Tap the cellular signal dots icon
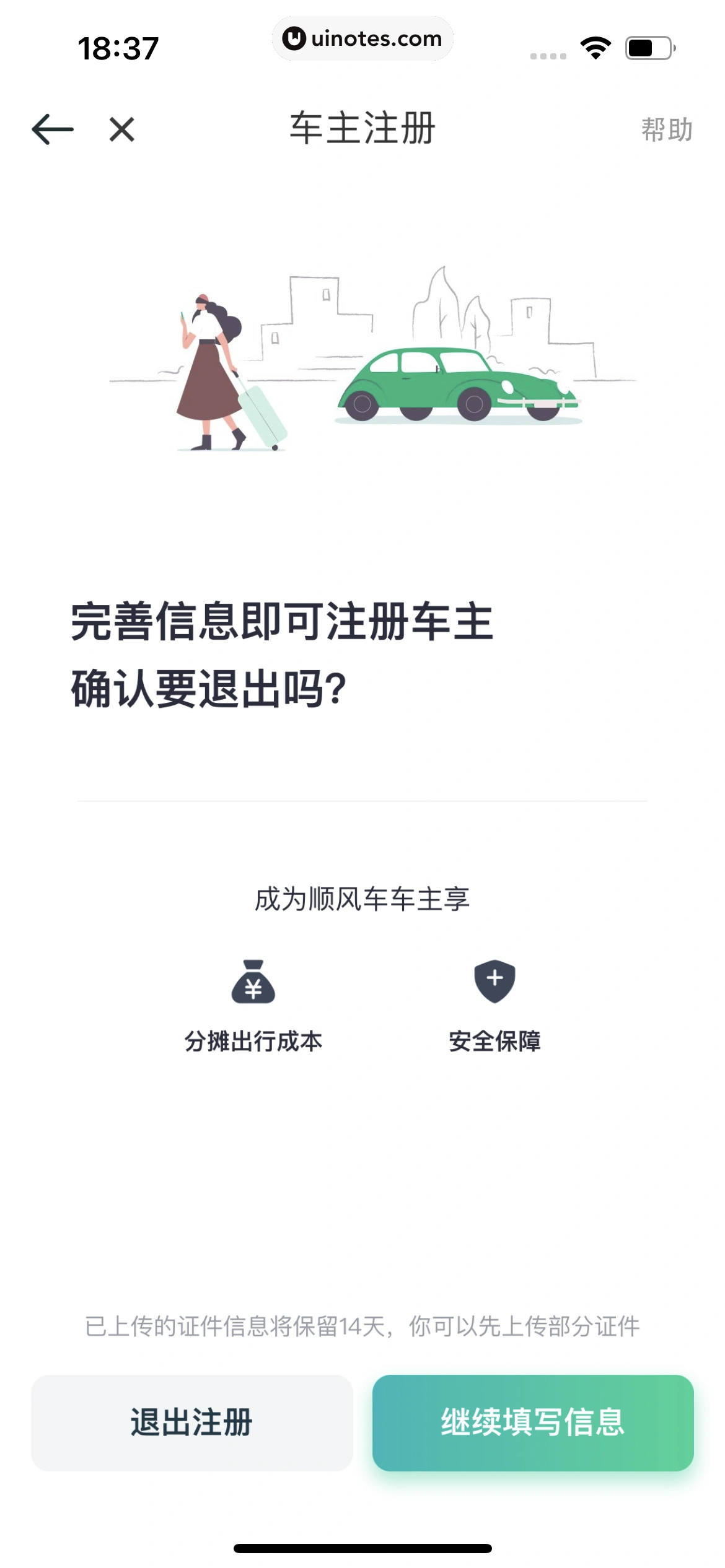Screen dimensions: 725x1568 [548, 54]
